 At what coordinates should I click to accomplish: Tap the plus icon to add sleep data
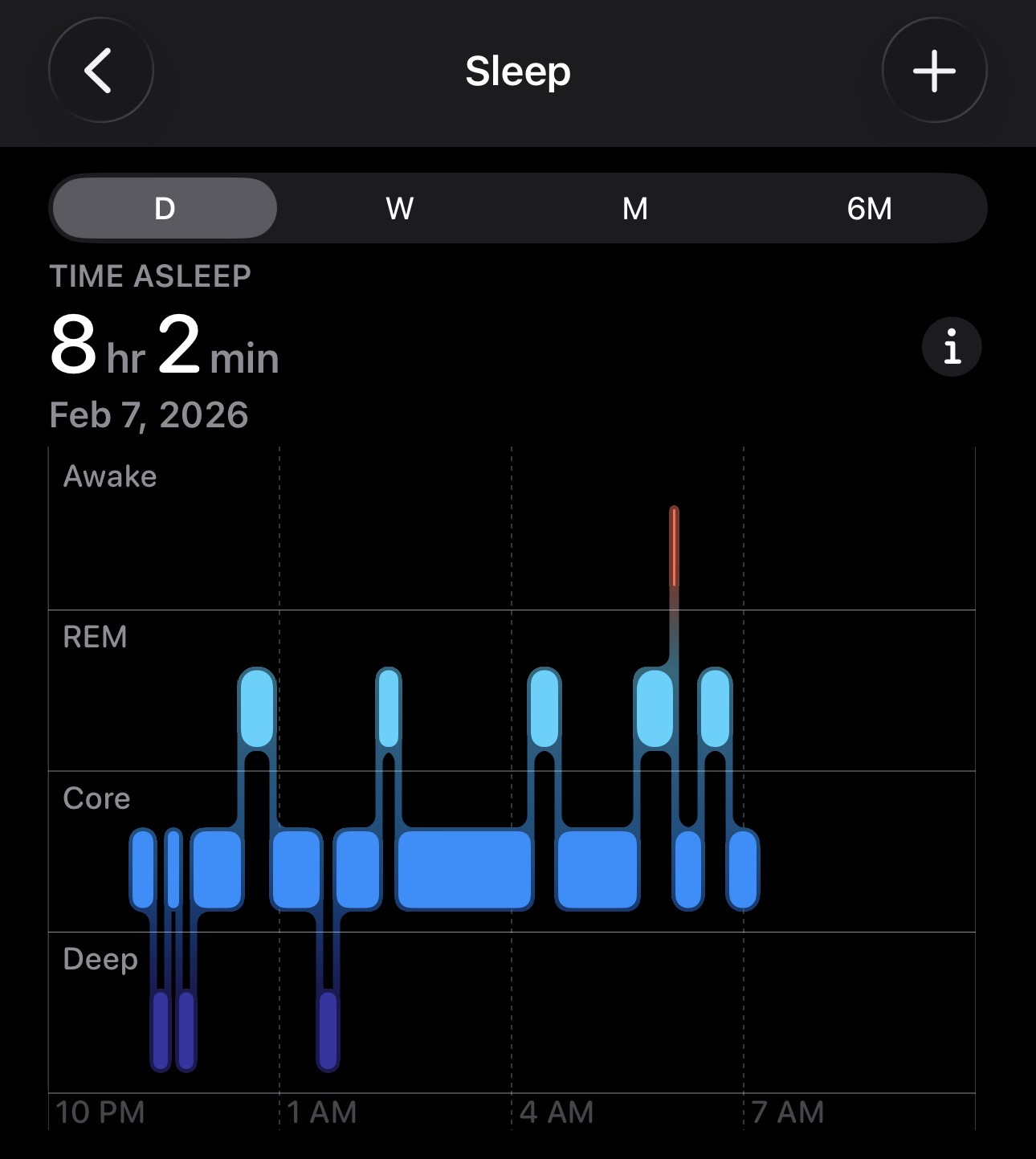(x=935, y=71)
